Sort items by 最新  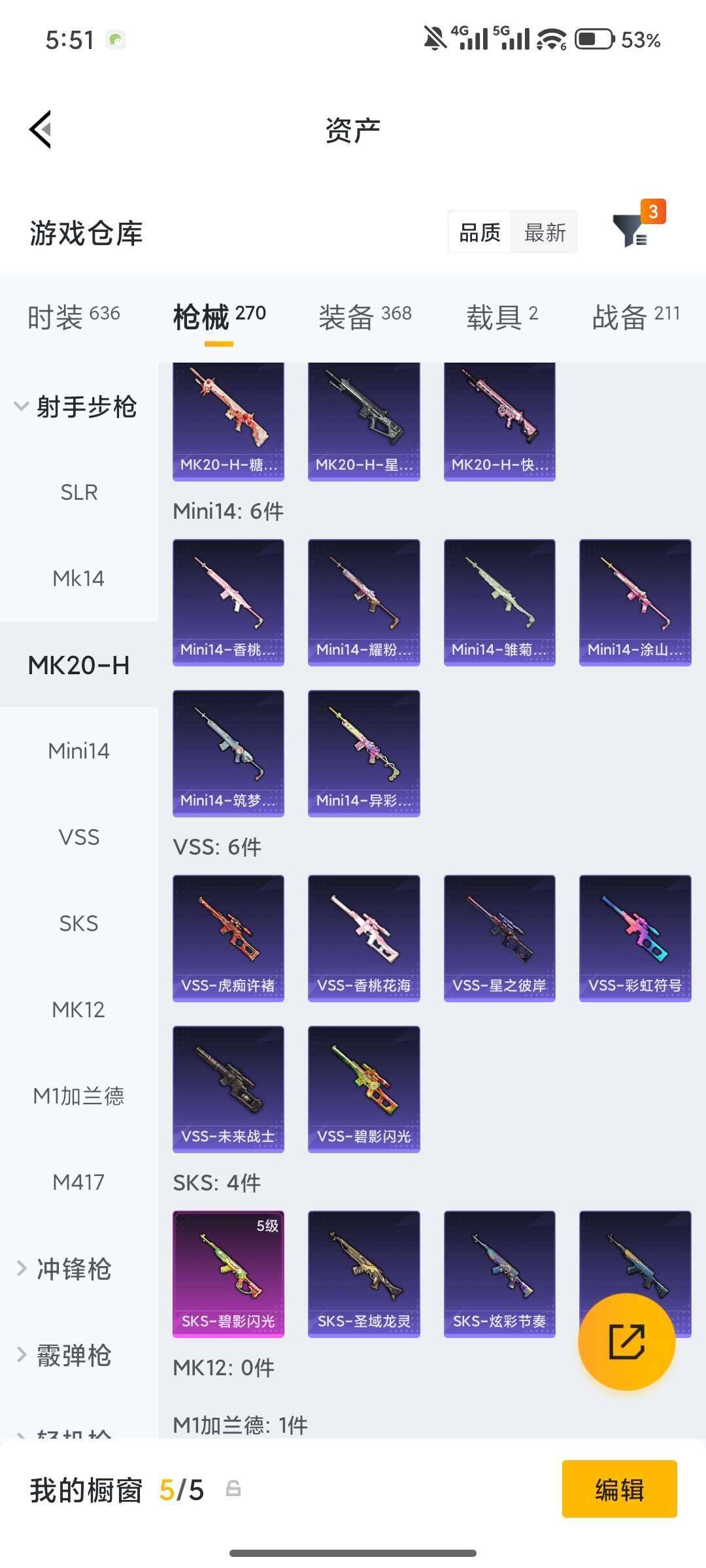(x=545, y=233)
